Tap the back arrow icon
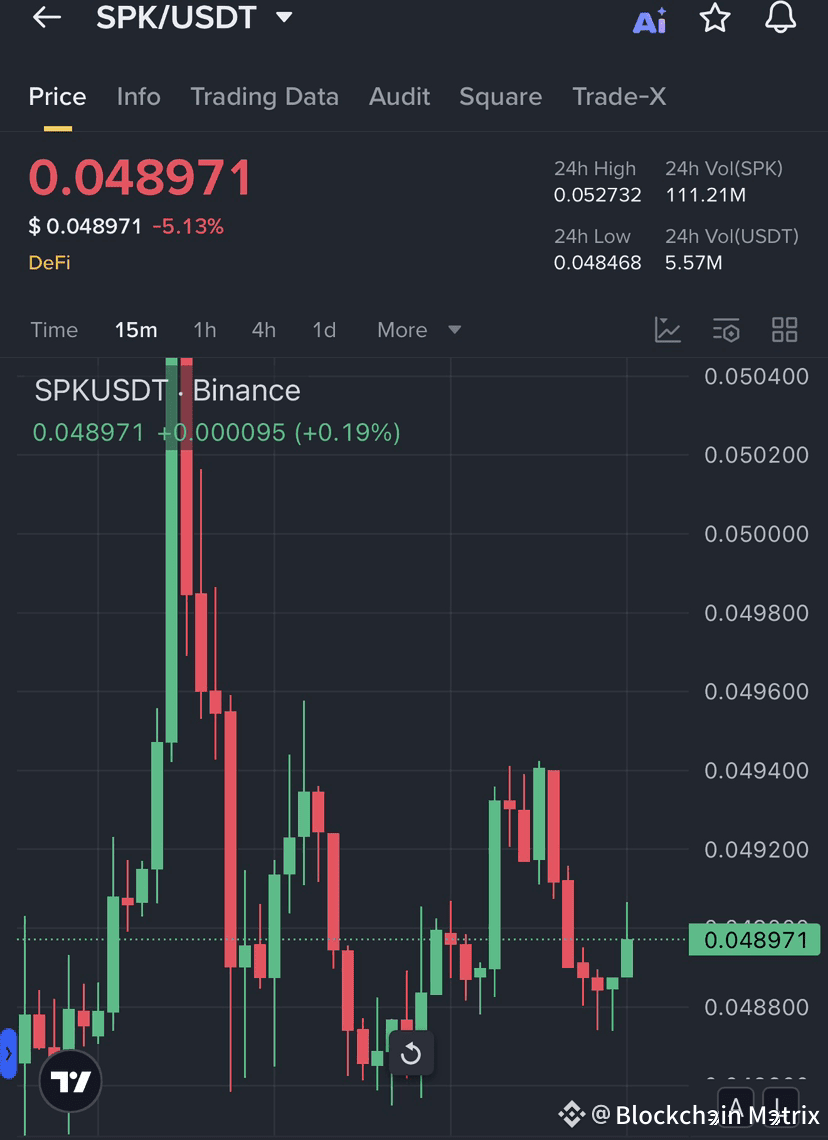Image resolution: width=828 pixels, height=1140 pixels. [x=46, y=17]
